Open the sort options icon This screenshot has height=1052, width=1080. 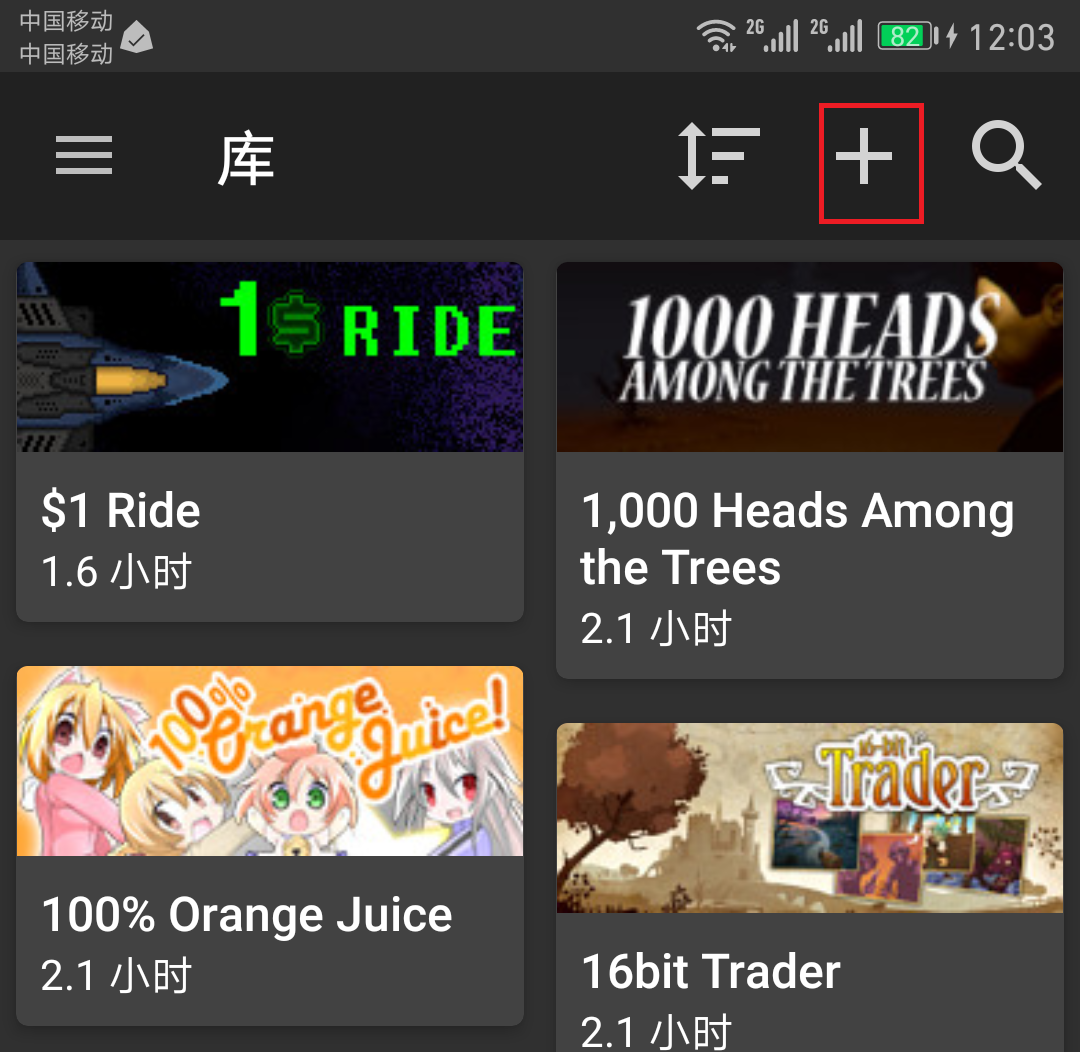pyautogui.click(x=718, y=157)
